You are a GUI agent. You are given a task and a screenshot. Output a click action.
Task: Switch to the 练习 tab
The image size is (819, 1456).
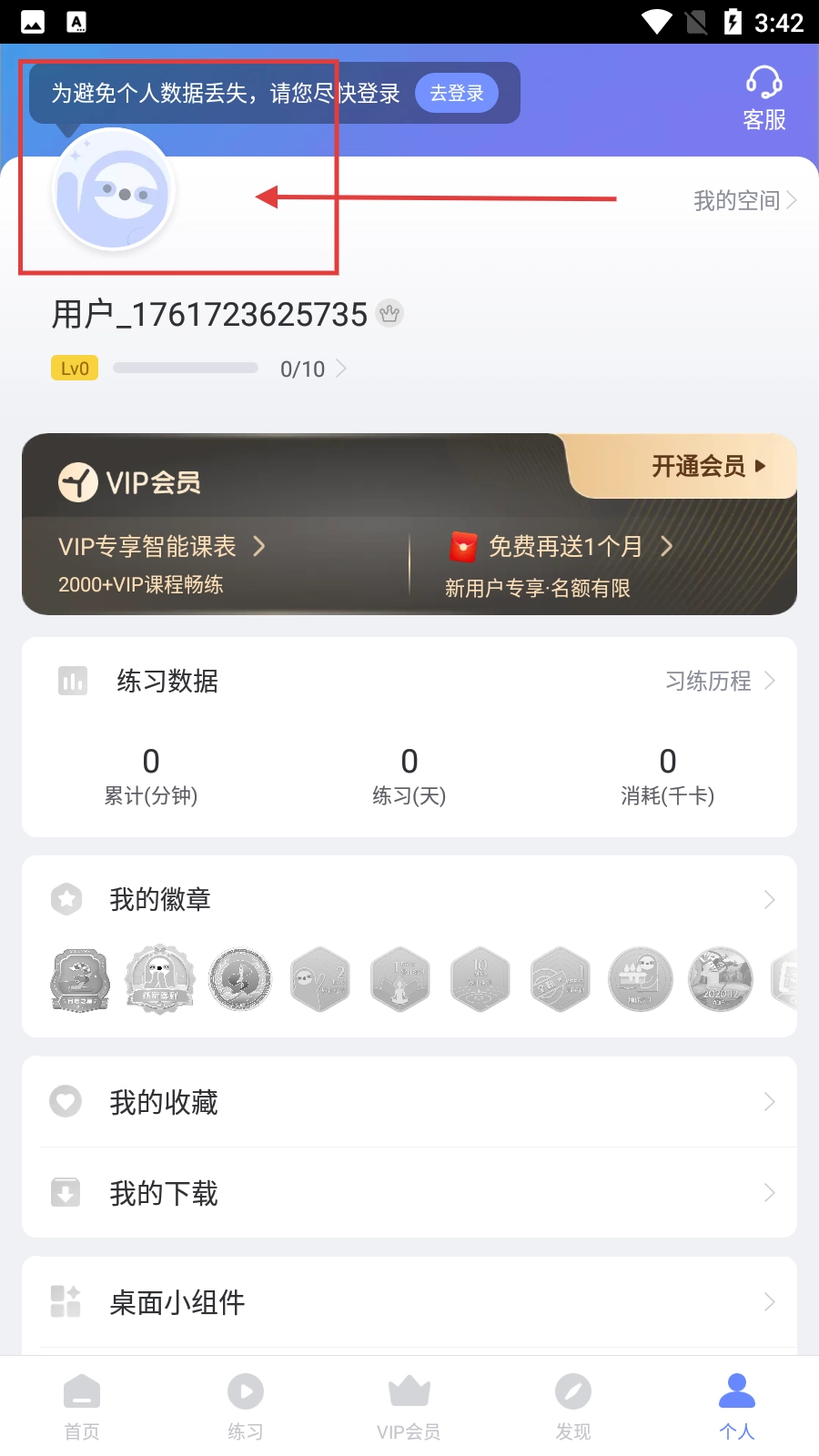(x=246, y=1407)
